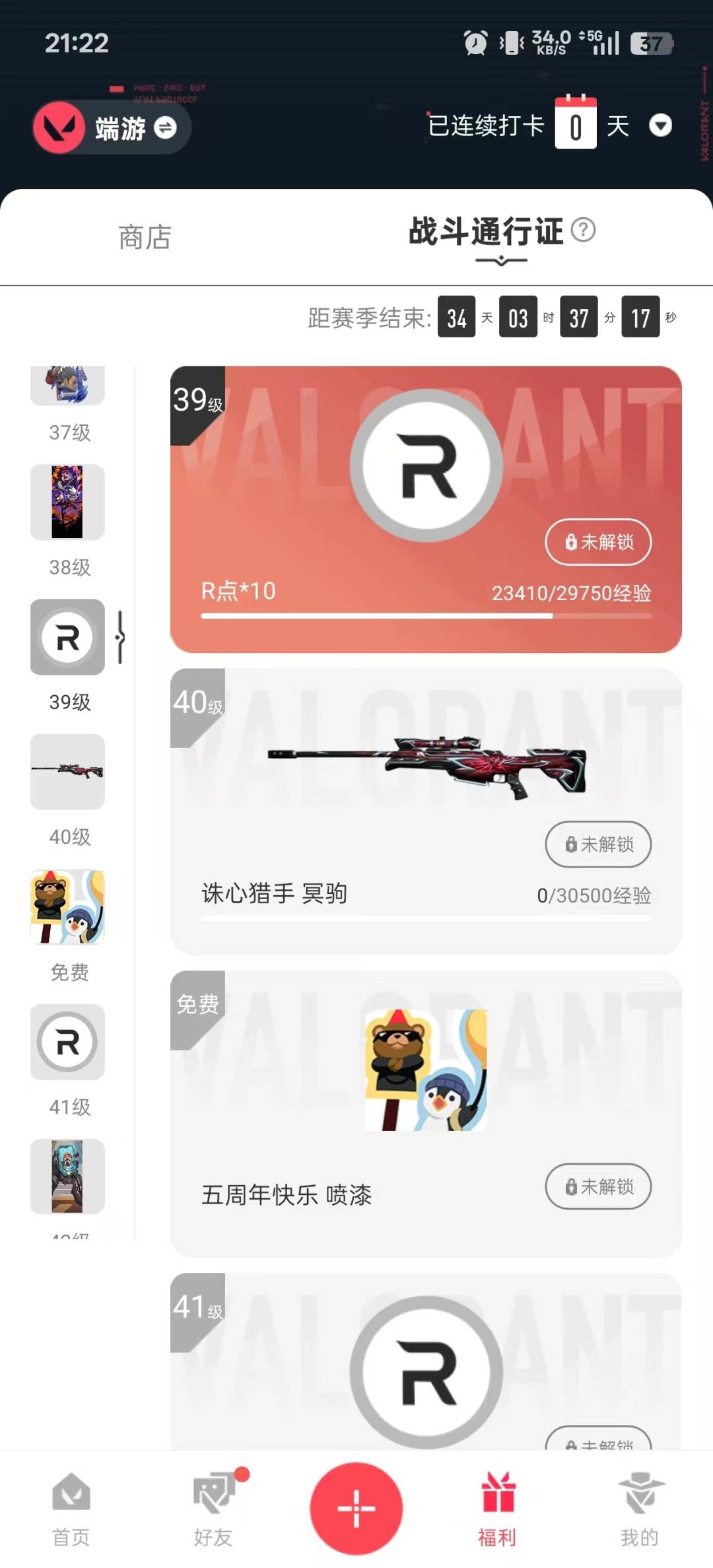Select the level 40 rifle thumbnail in sidebar
The image size is (713, 1568).
pos(67,772)
